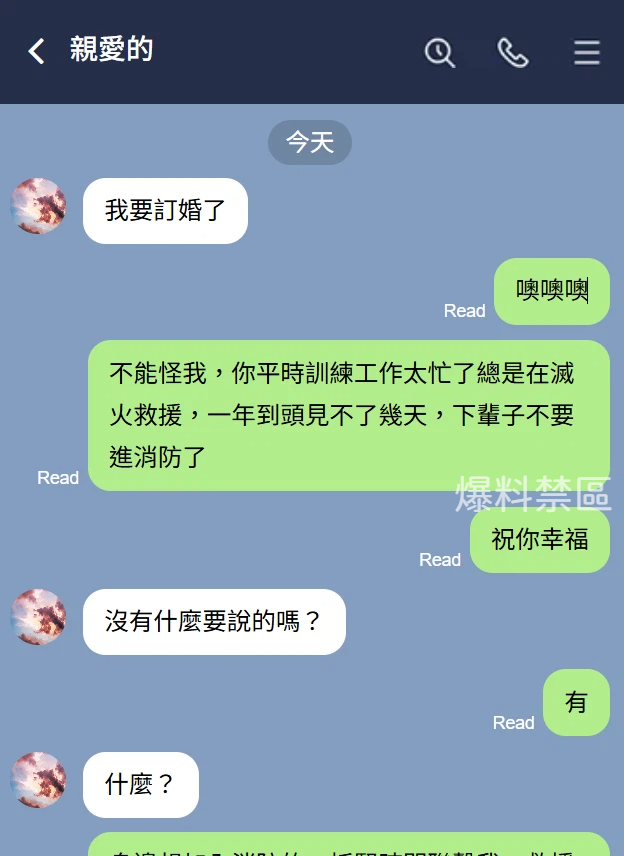The width and height of the screenshot is (624, 856).
Task: Search within this chat
Action: coord(439,52)
